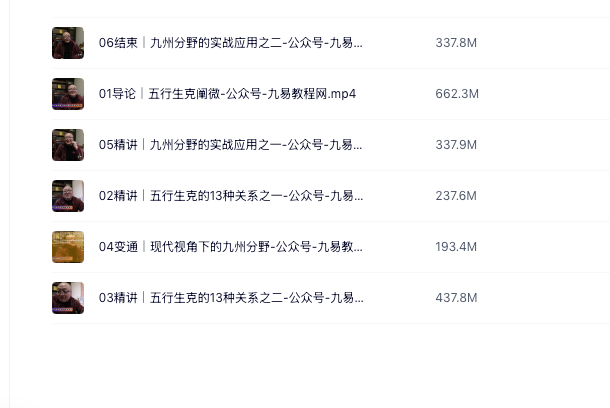Open 01导论 五行生克阐微 video file

[x=227, y=94]
